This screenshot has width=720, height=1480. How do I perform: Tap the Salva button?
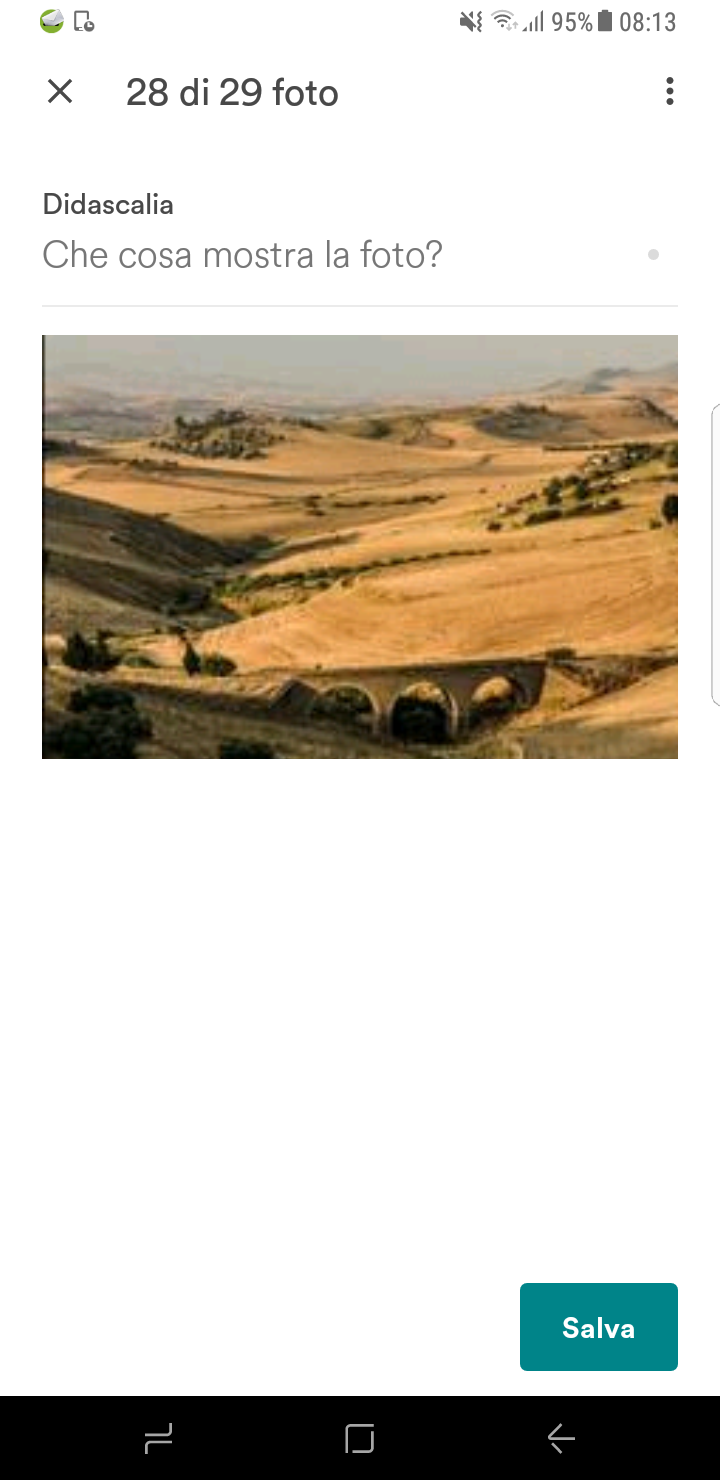tap(598, 1327)
